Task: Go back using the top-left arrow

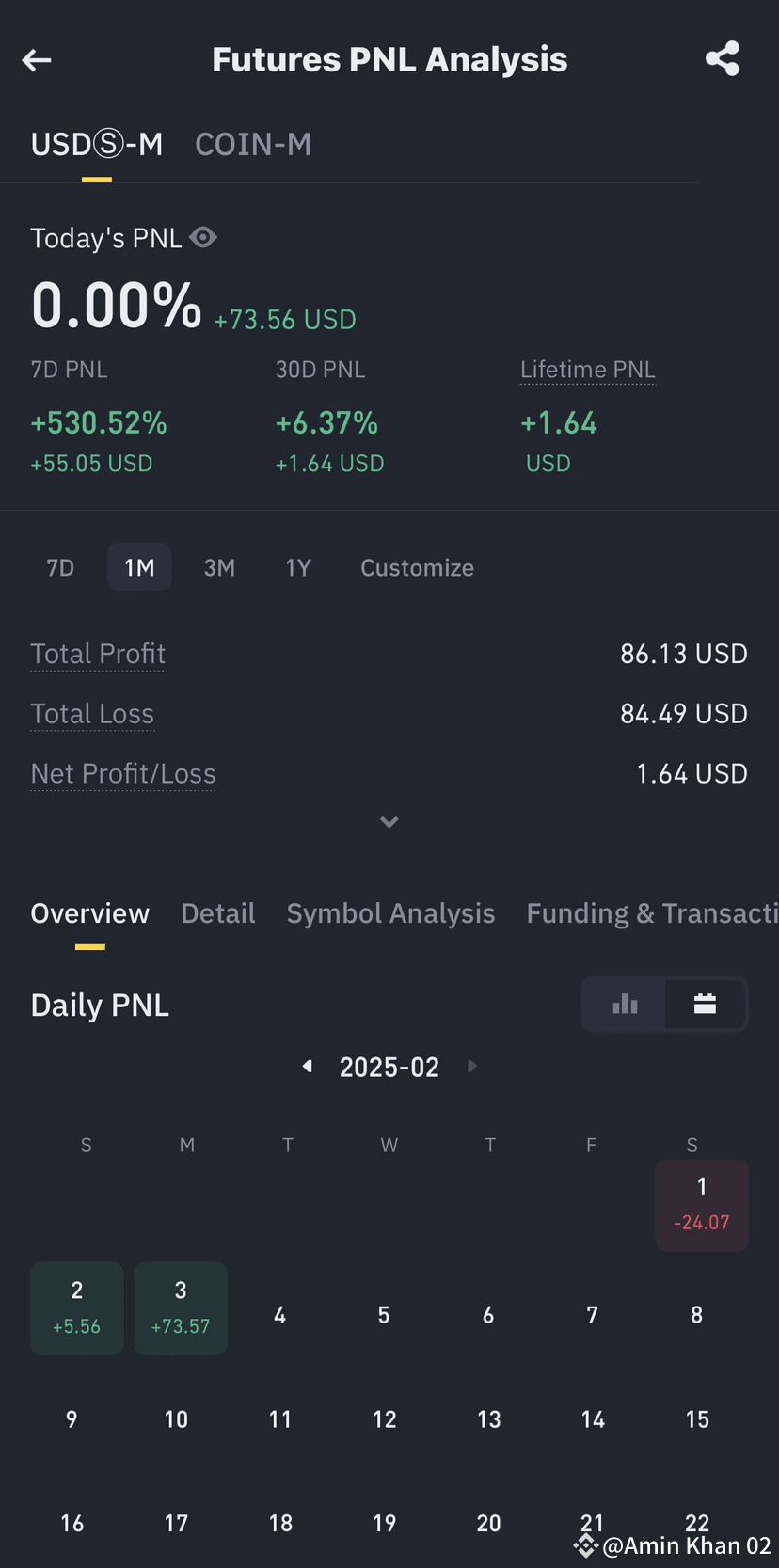Action: (x=37, y=60)
